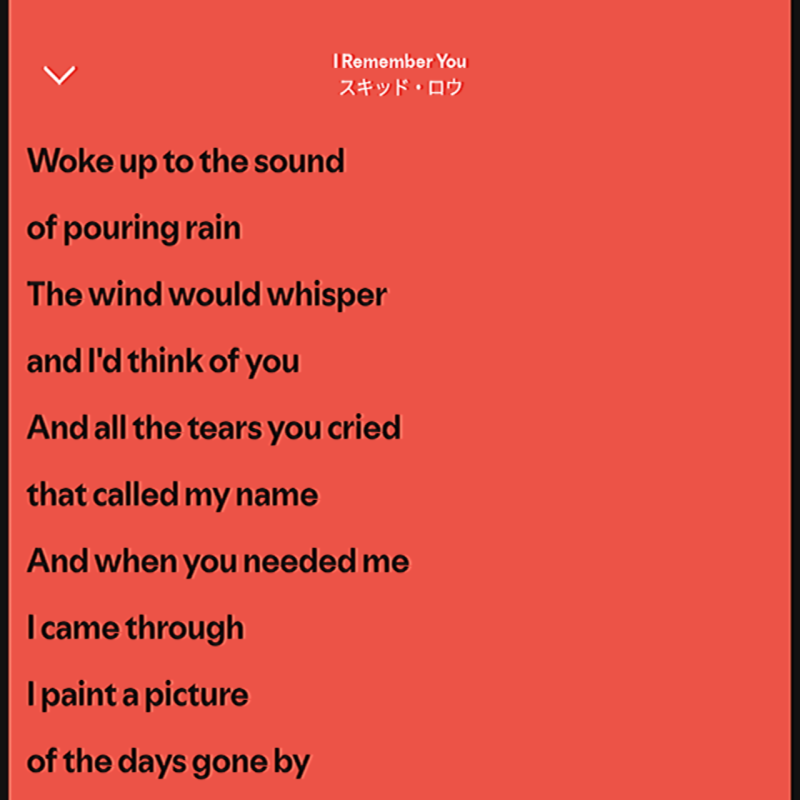
Task: Jump to lyric line 'And all the tears you cried'
Action: coord(213,428)
